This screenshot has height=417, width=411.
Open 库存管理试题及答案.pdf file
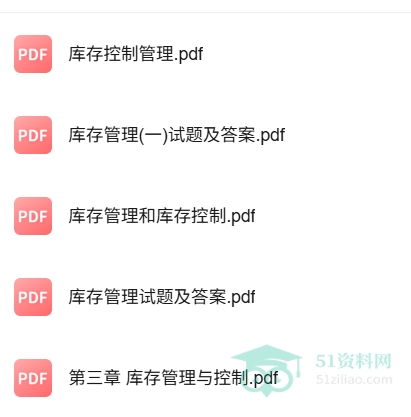coord(162,297)
